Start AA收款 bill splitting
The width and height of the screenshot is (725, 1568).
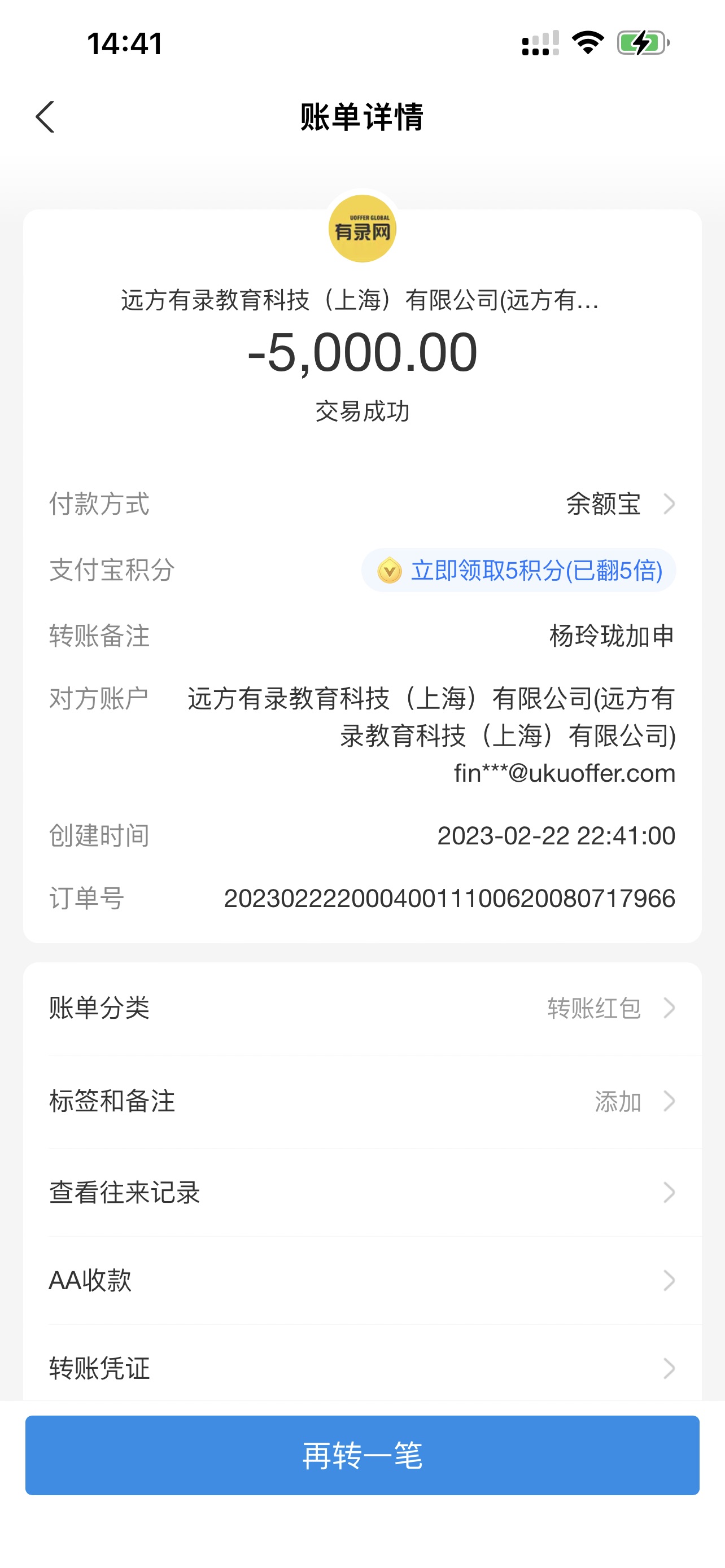[362, 1281]
